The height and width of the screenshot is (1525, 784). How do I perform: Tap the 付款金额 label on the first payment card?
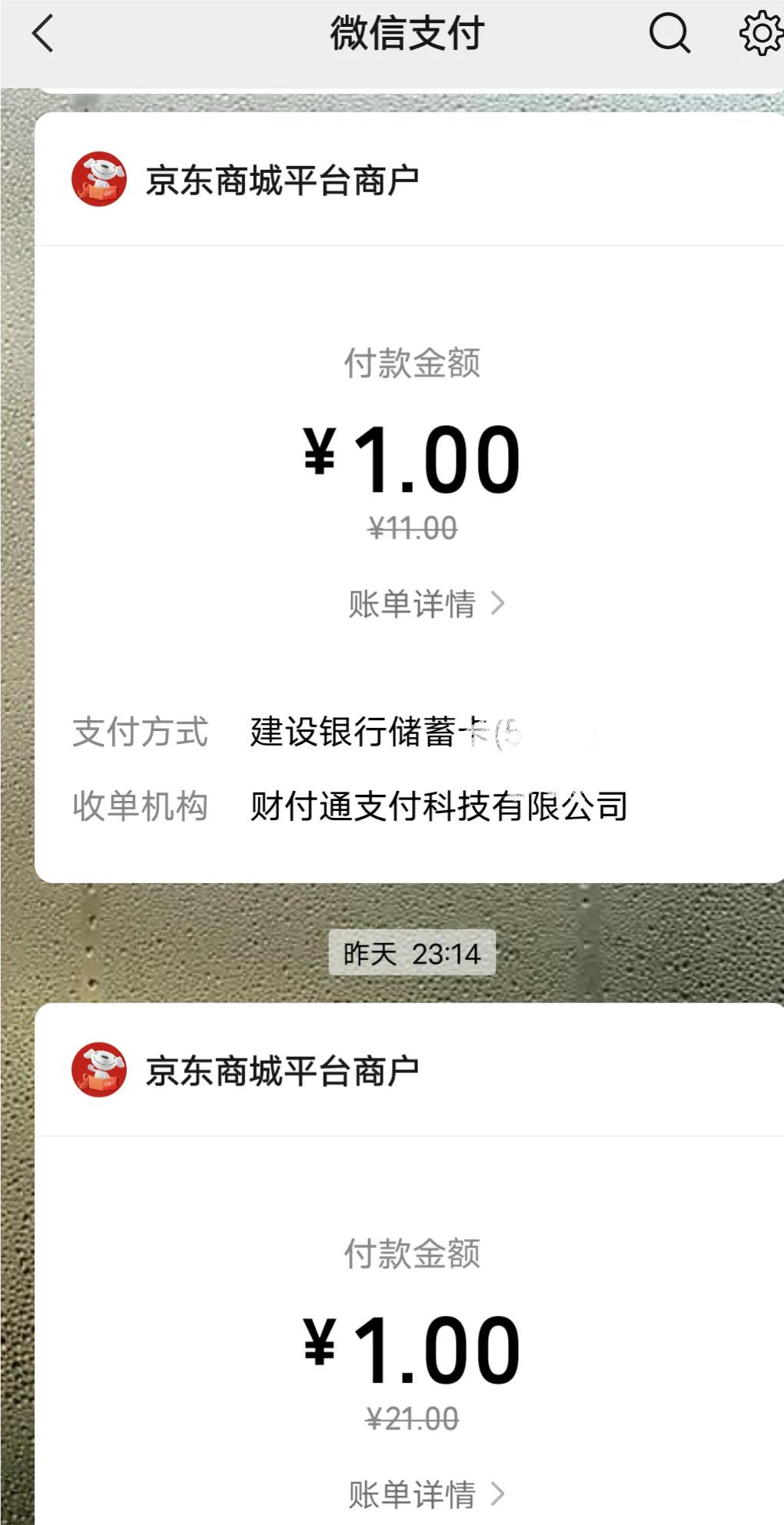pyautogui.click(x=412, y=362)
